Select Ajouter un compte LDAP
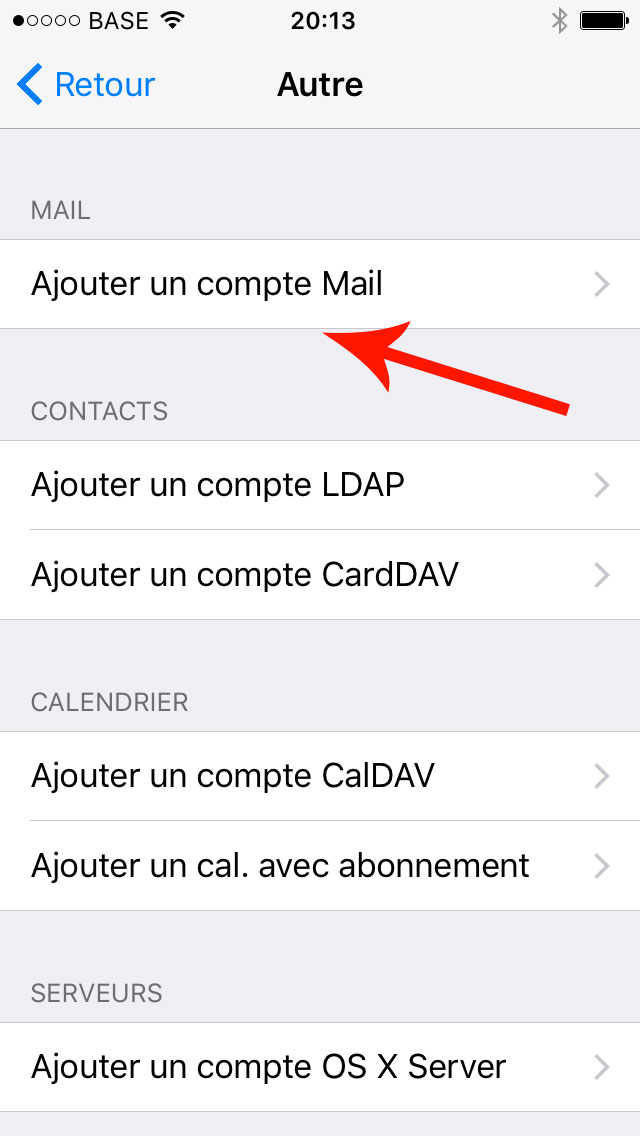640x1136 pixels. [x=218, y=485]
